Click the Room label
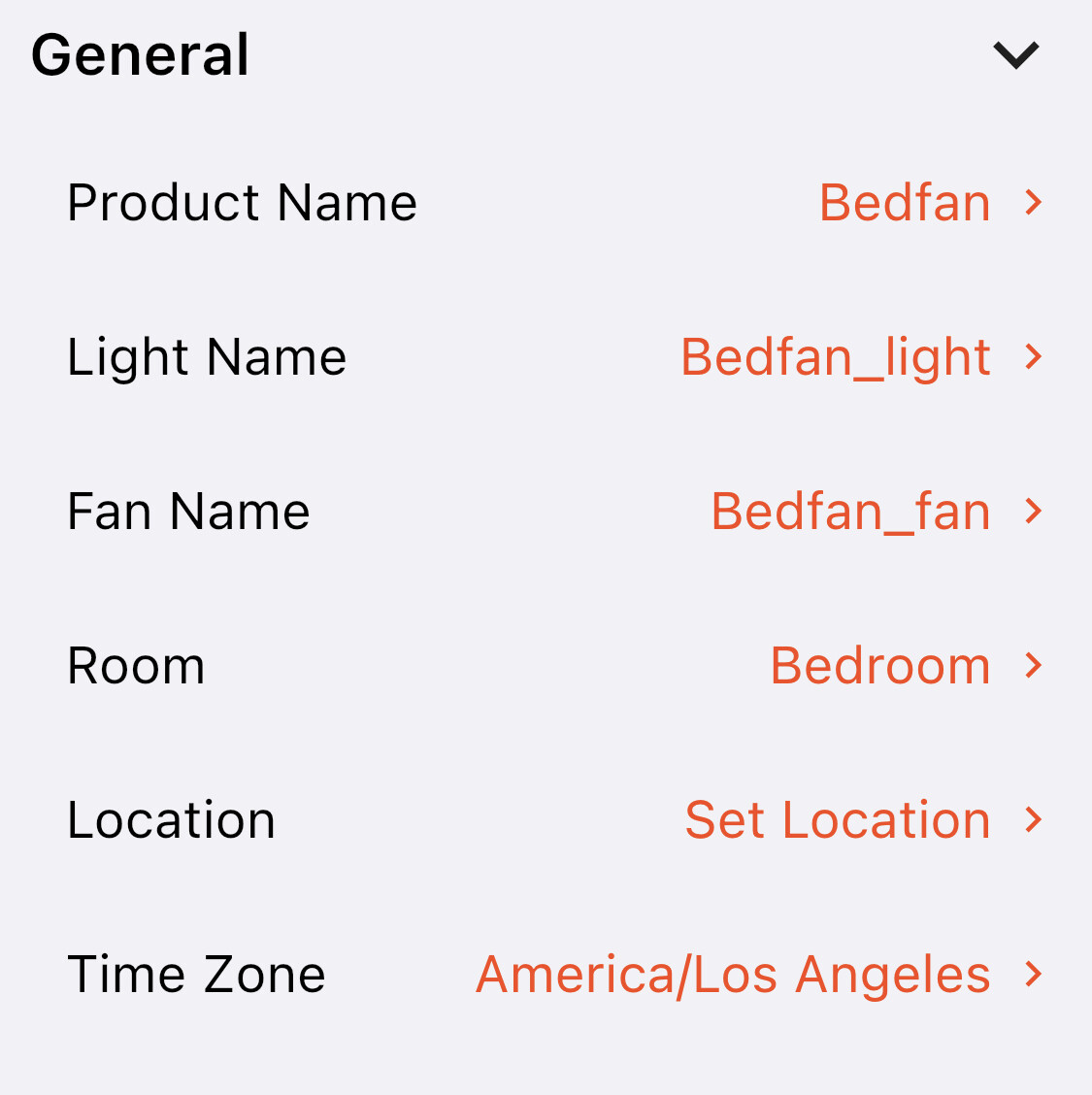1092x1095 pixels. click(136, 665)
